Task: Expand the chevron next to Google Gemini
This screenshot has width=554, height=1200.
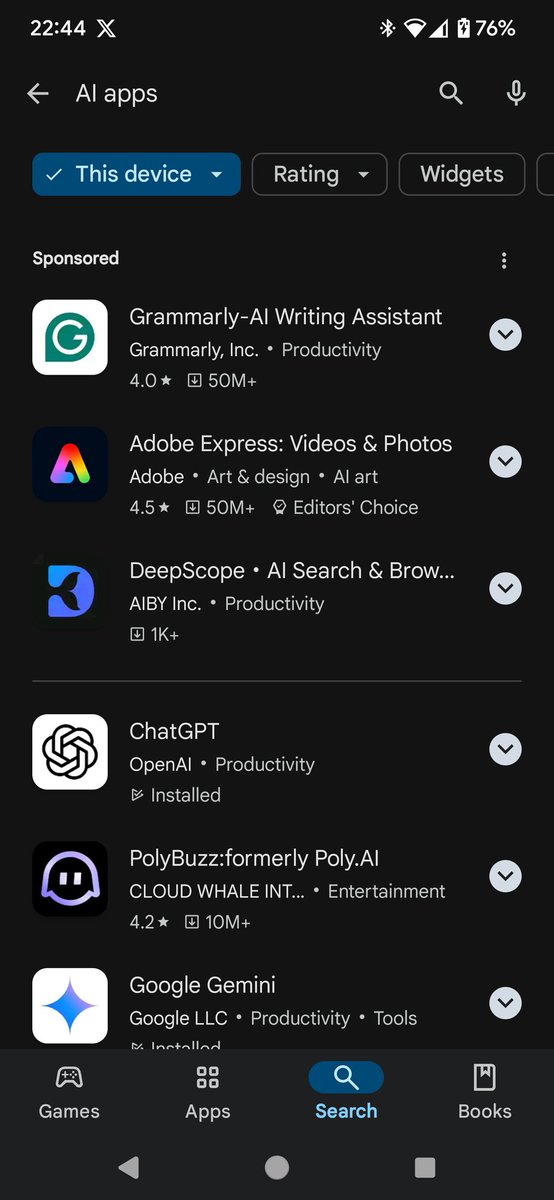Action: click(x=505, y=1003)
